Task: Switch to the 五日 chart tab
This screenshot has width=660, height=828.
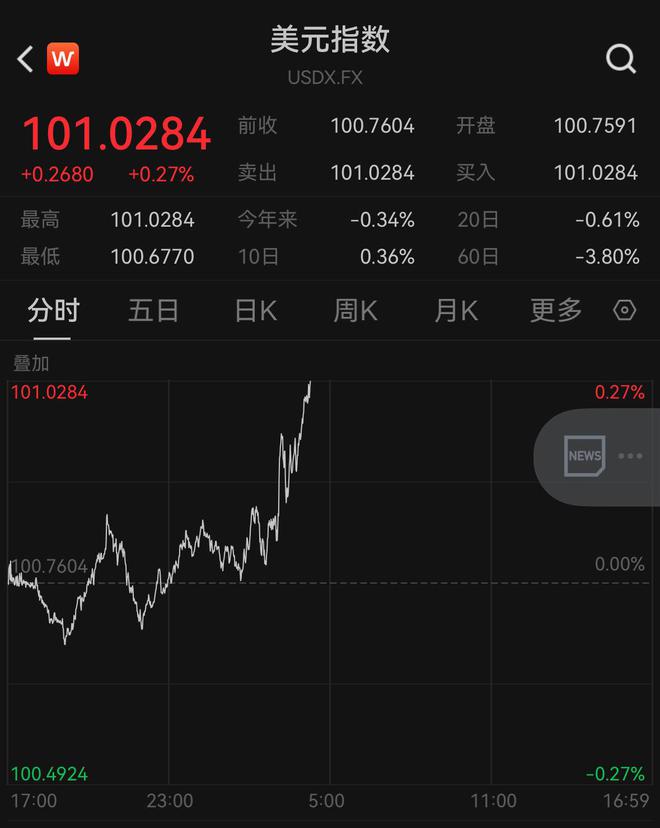Action: point(153,311)
